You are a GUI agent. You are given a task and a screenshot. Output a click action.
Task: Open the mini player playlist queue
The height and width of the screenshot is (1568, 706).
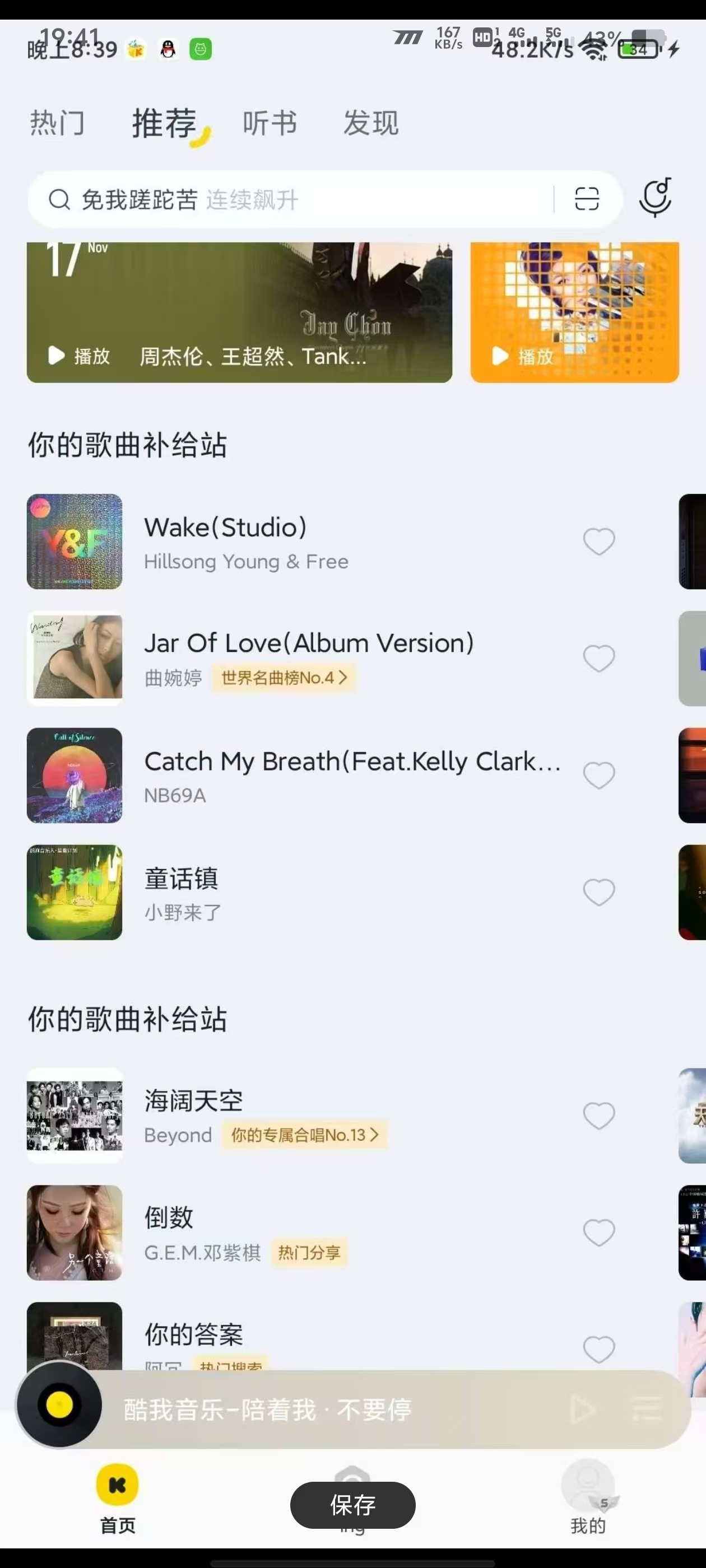646,1409
